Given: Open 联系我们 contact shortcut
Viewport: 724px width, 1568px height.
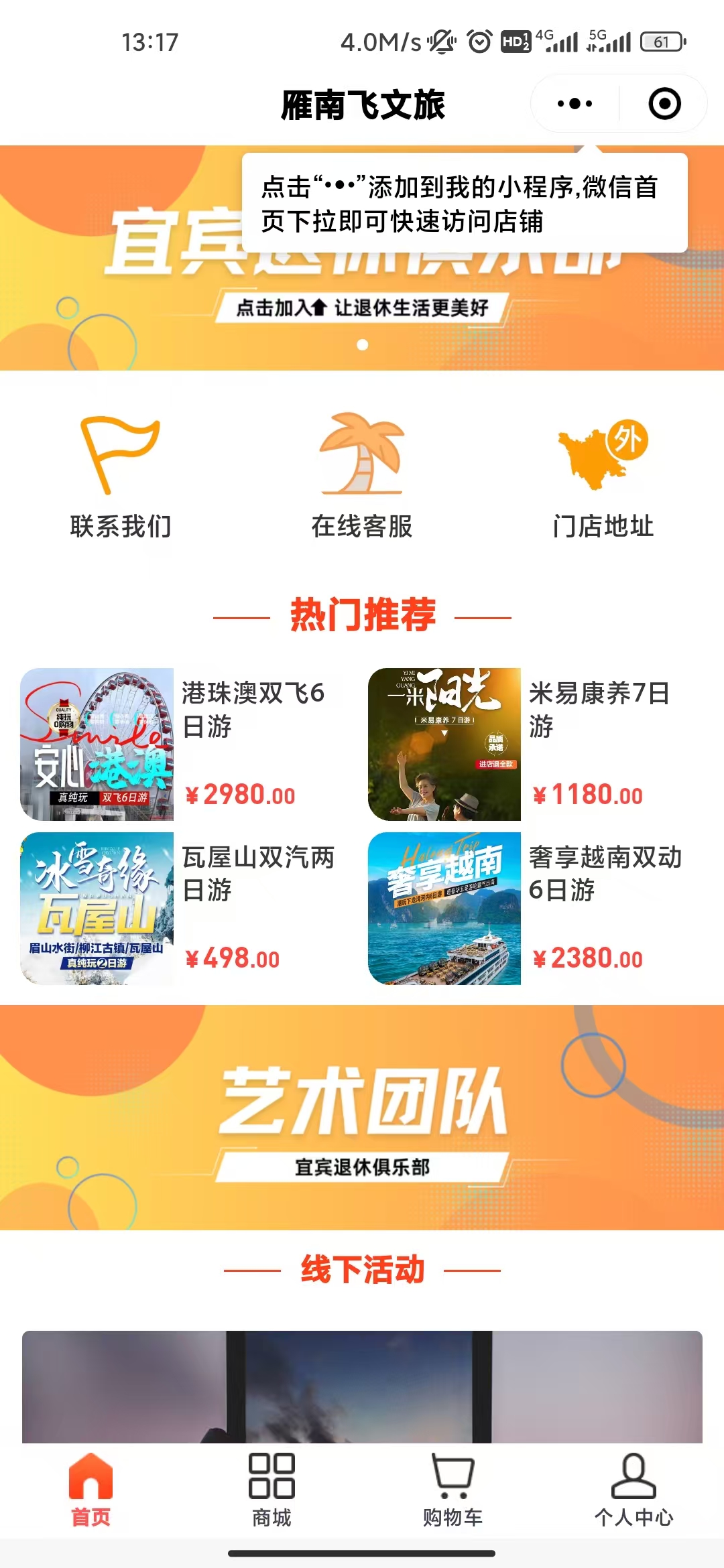Looking at the screenshot, I should point(121,477).
